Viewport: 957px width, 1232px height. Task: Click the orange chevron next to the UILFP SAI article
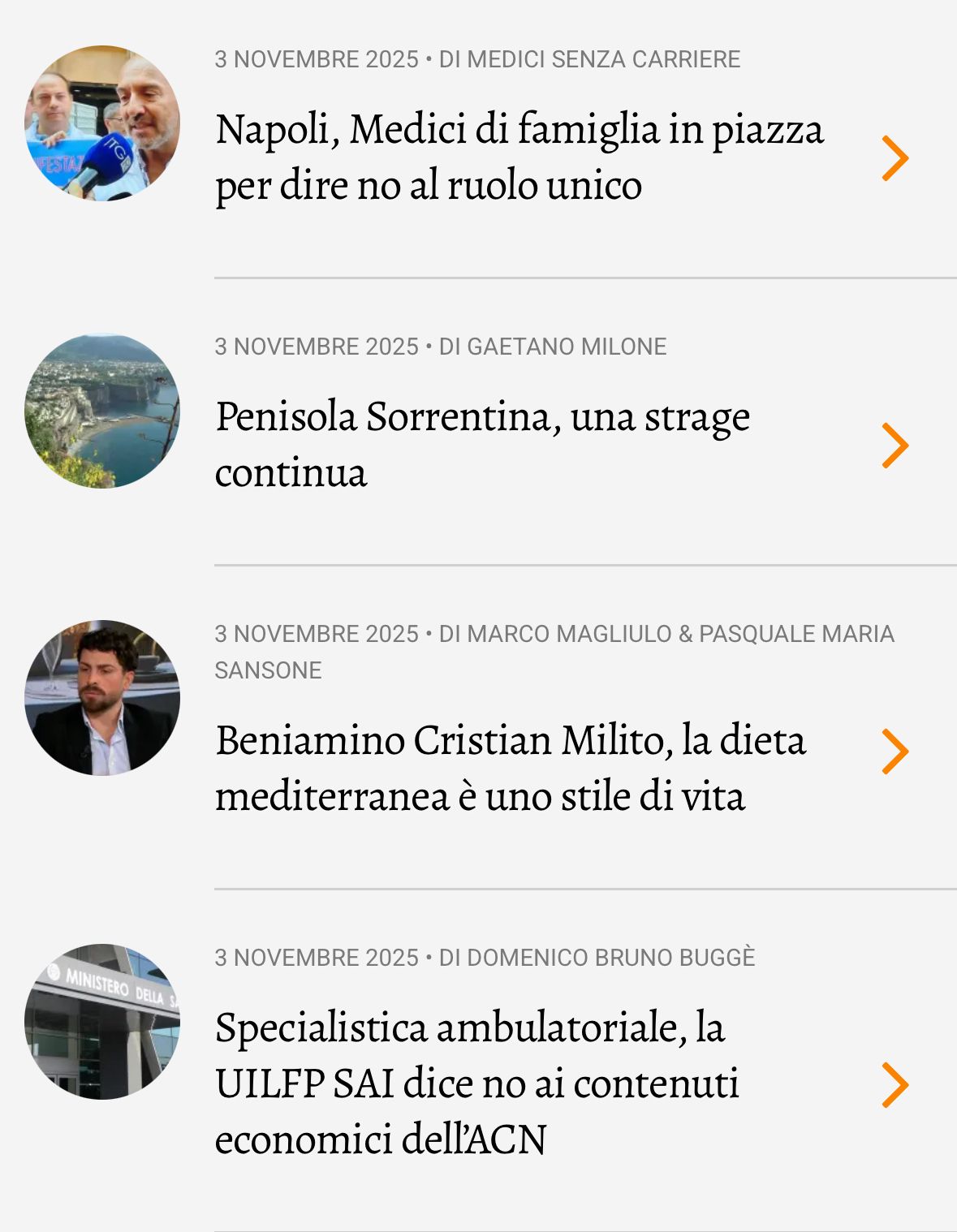tap(895, 1083)
